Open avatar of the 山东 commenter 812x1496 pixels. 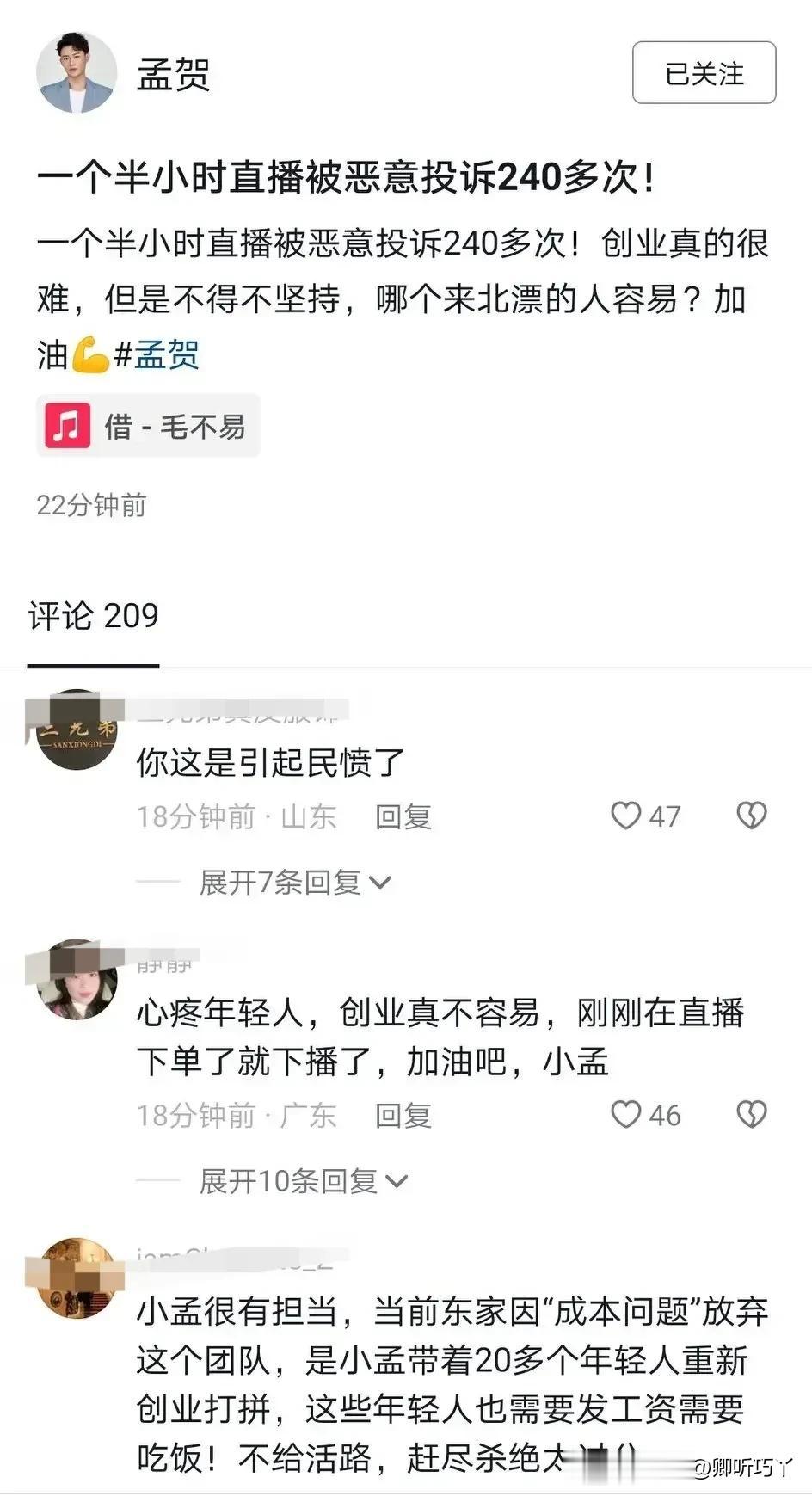pos(77,731)
